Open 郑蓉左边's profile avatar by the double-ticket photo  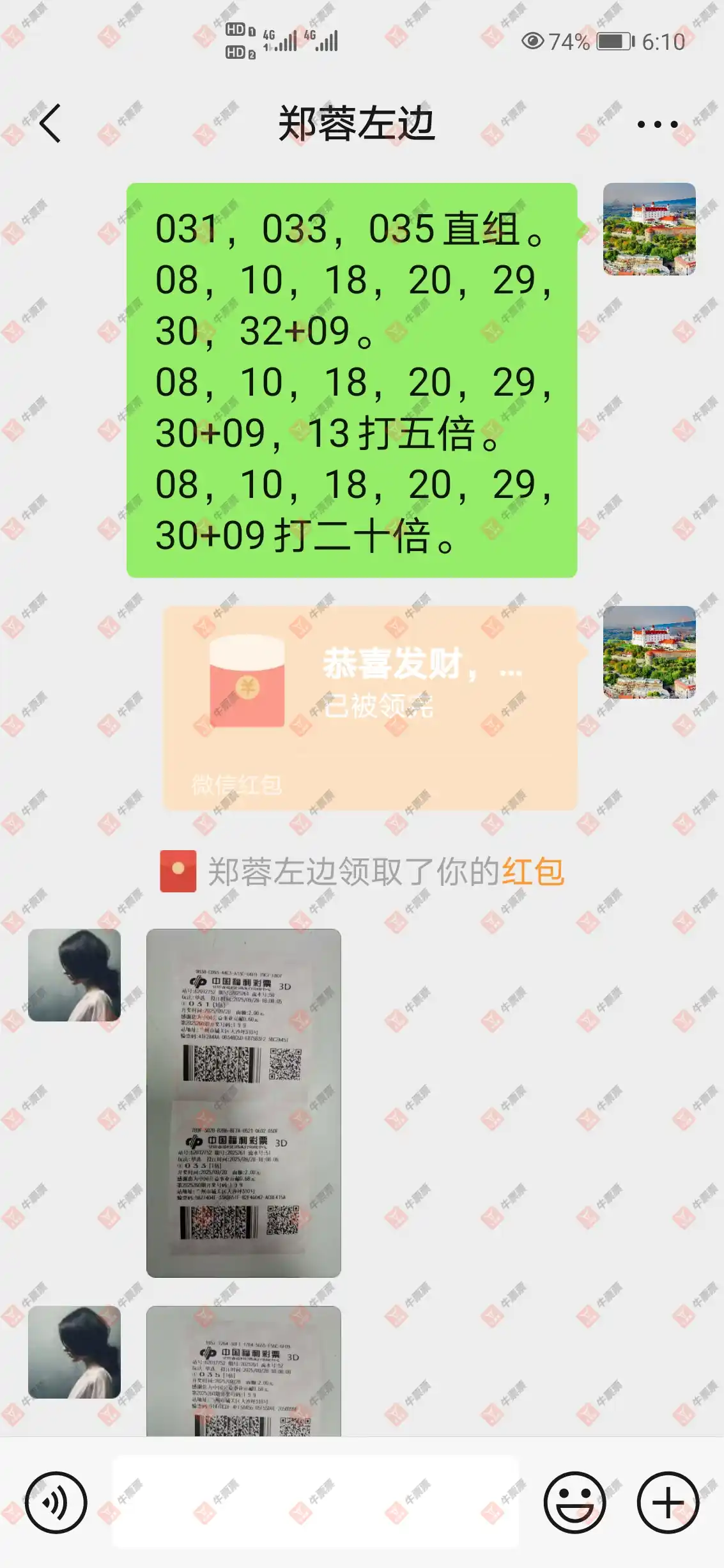74,975
